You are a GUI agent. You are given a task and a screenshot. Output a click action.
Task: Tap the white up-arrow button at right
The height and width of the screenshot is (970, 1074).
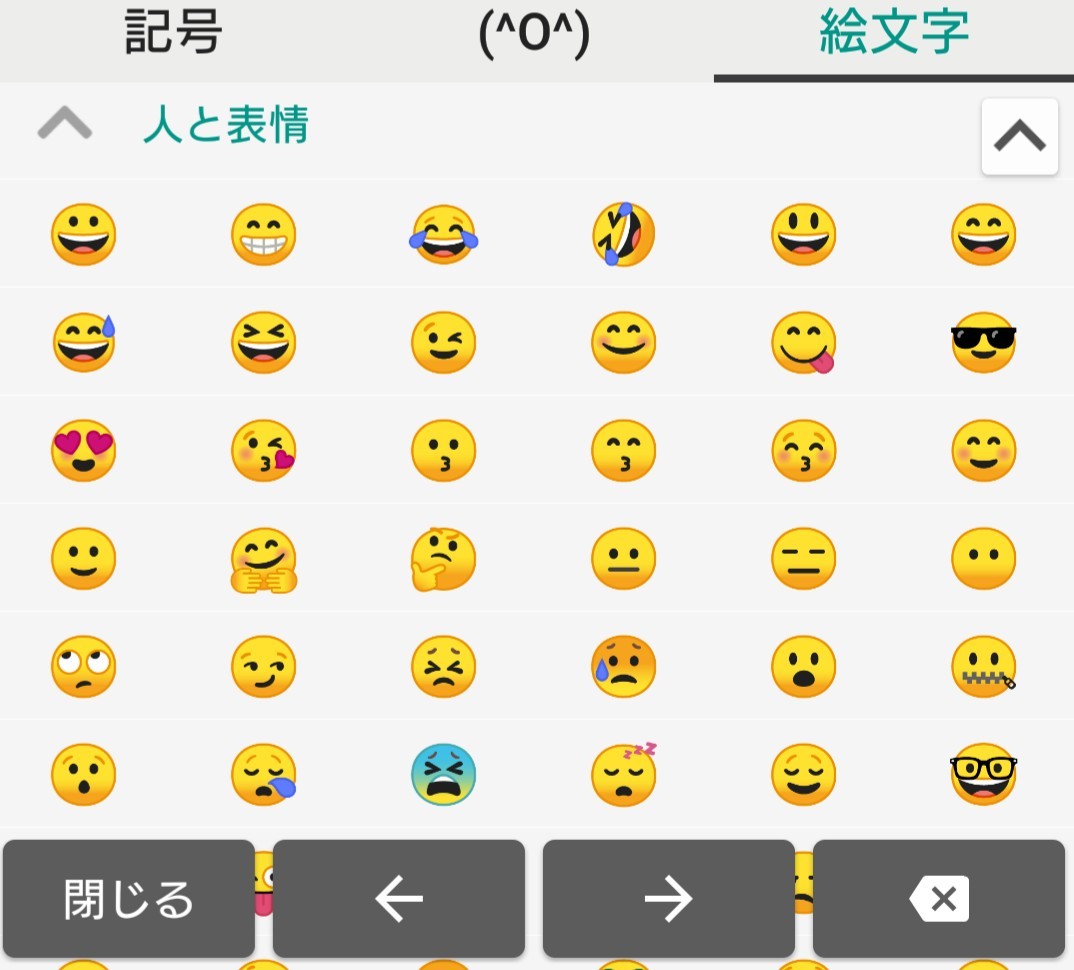click(1019, 136)
